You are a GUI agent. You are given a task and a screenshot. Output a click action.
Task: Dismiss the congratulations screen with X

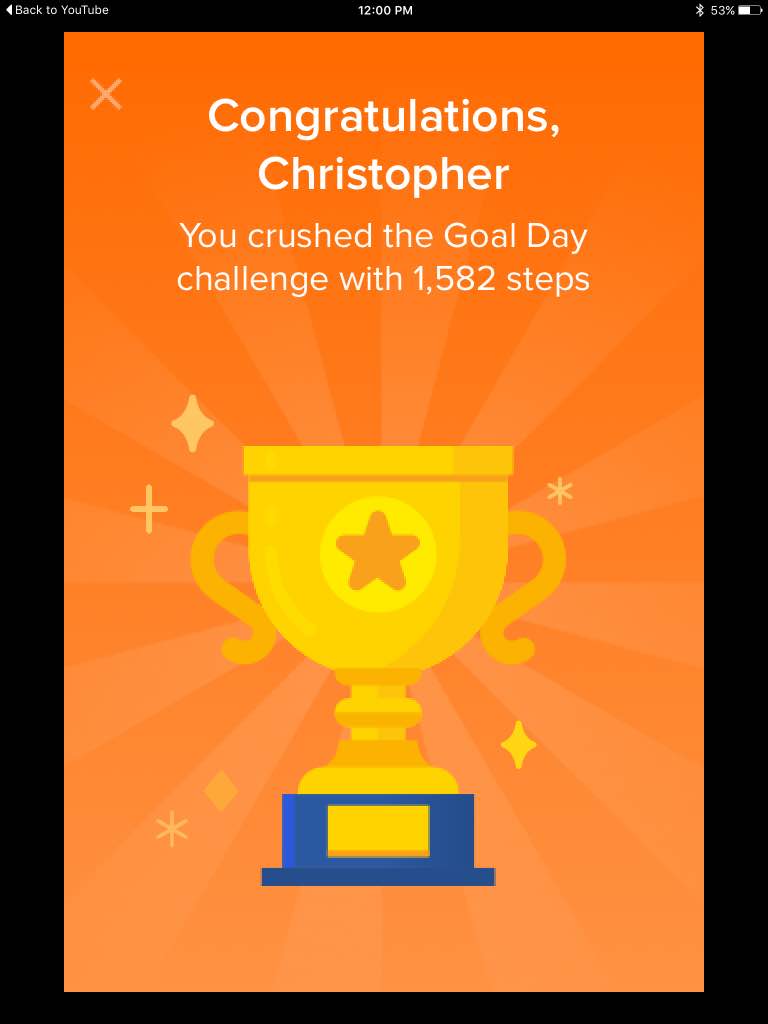click(106, 94)
